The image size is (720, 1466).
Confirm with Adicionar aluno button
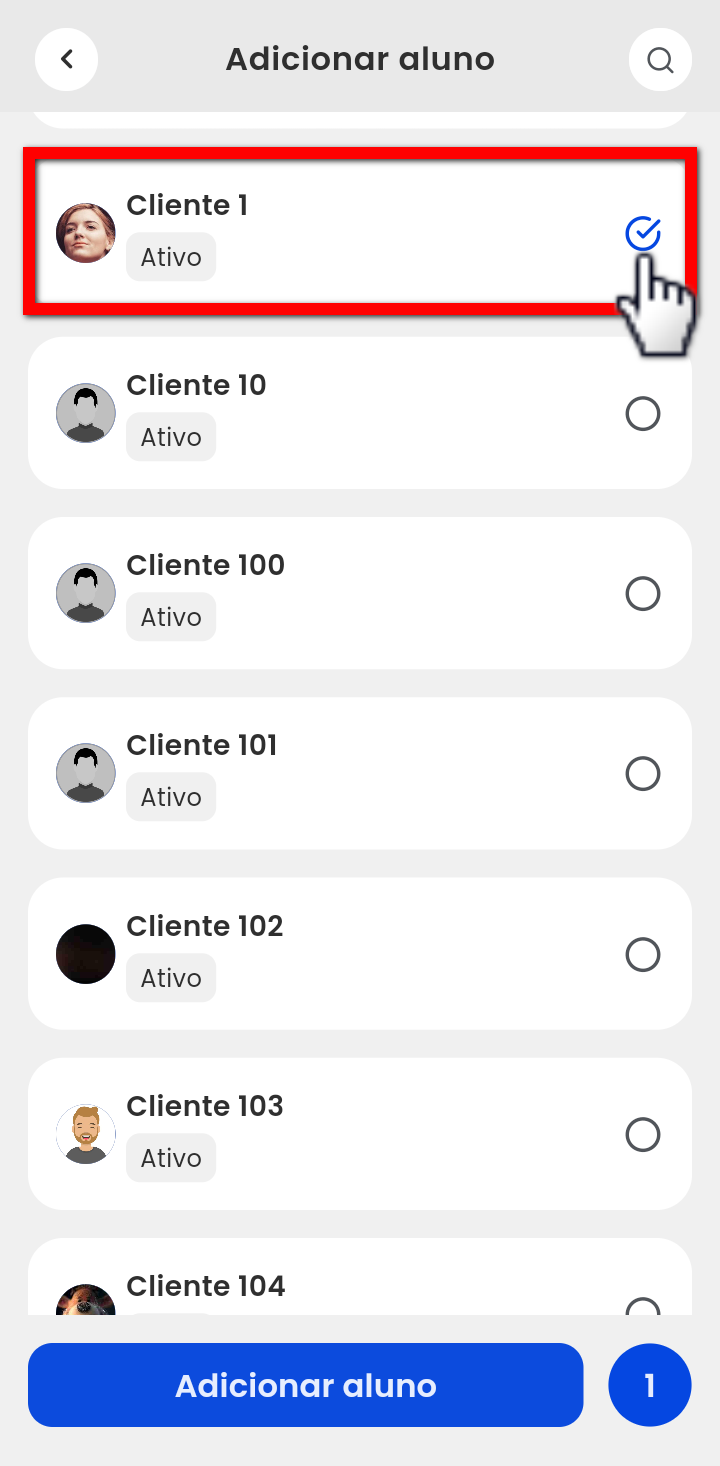(305, 1385)
